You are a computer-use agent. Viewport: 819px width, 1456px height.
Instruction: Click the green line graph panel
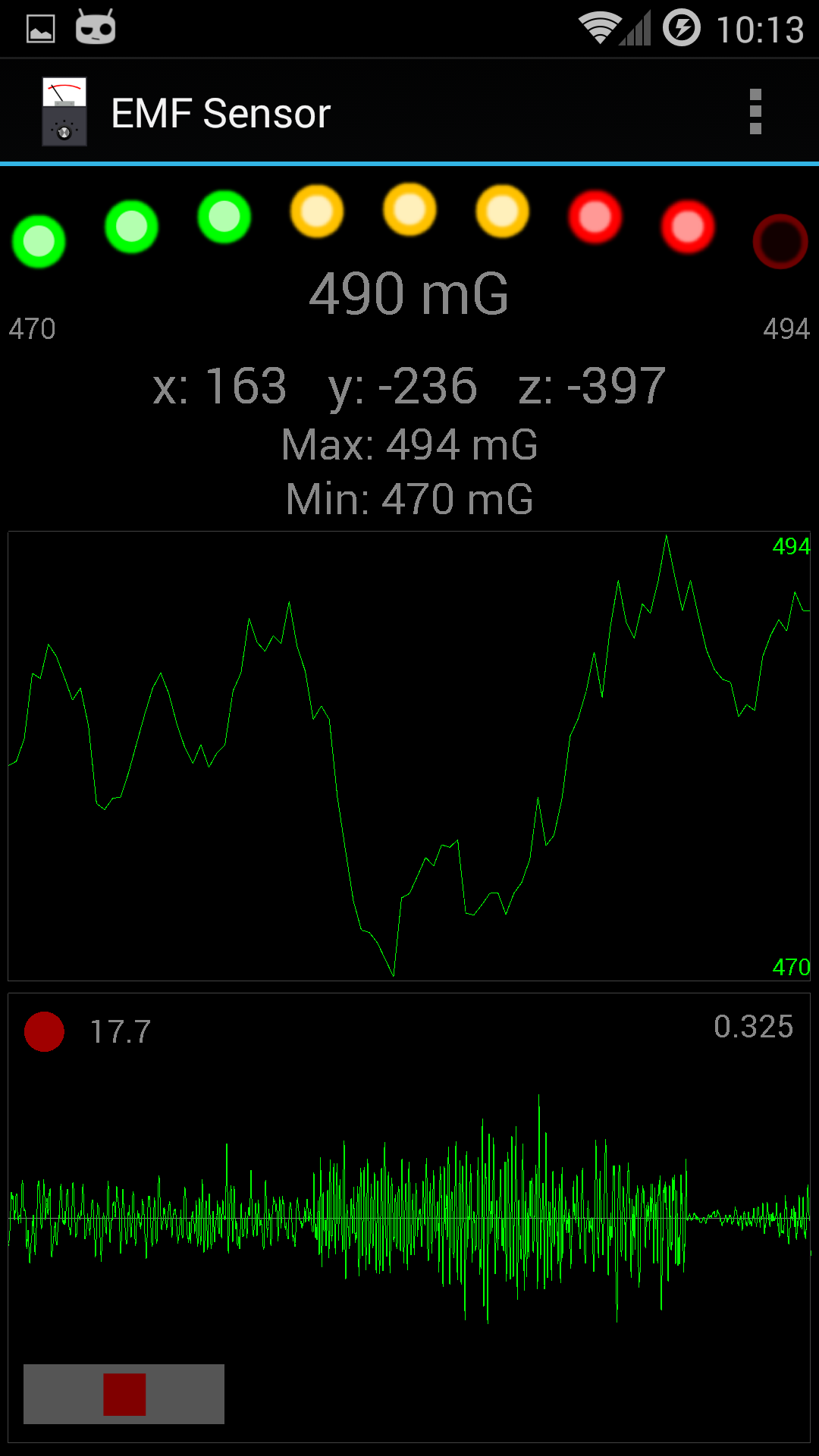[x=409, y=755]
